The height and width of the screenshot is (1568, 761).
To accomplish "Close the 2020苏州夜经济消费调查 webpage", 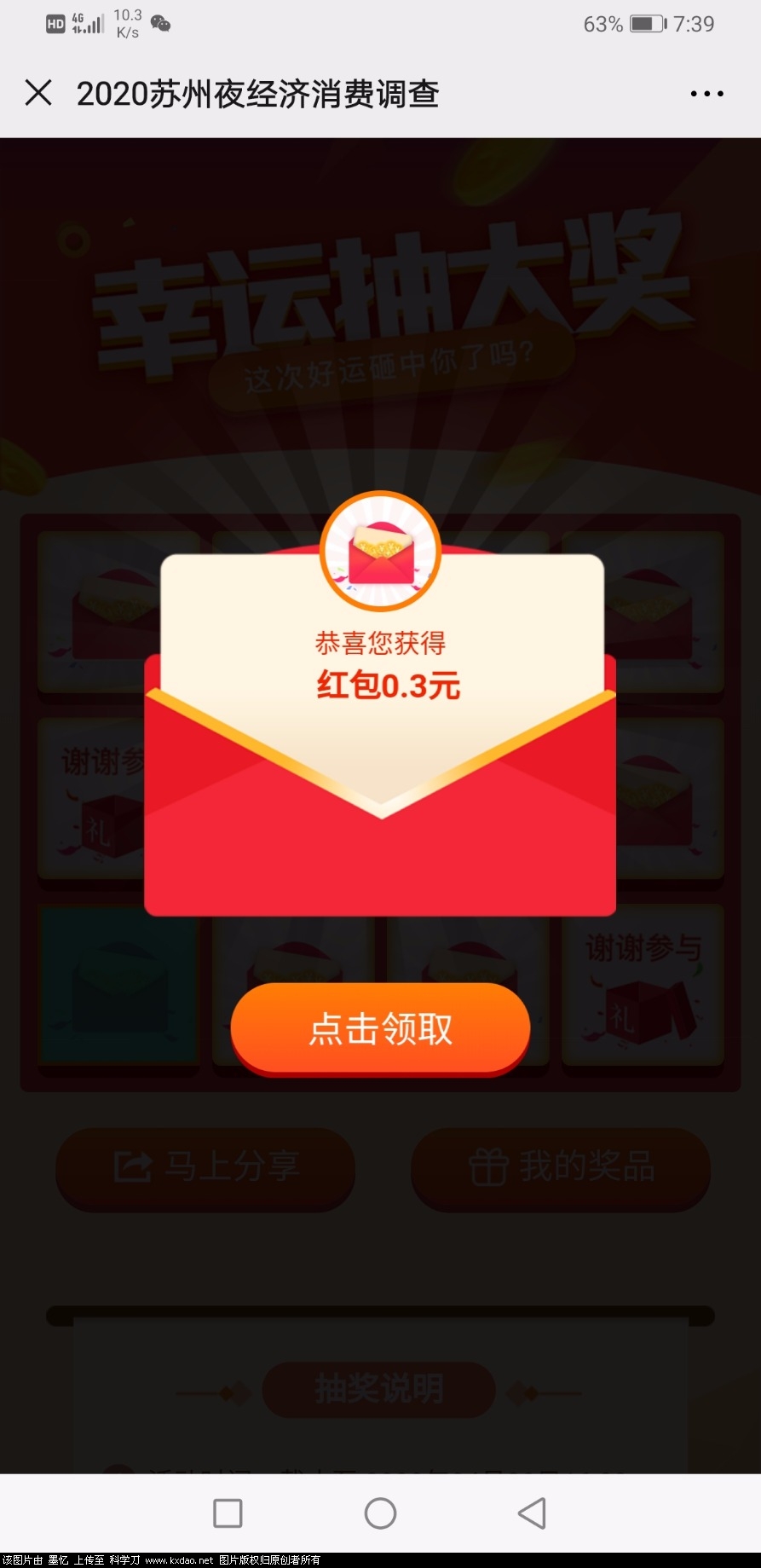I will pyautogui.click(x=38, y=93).
